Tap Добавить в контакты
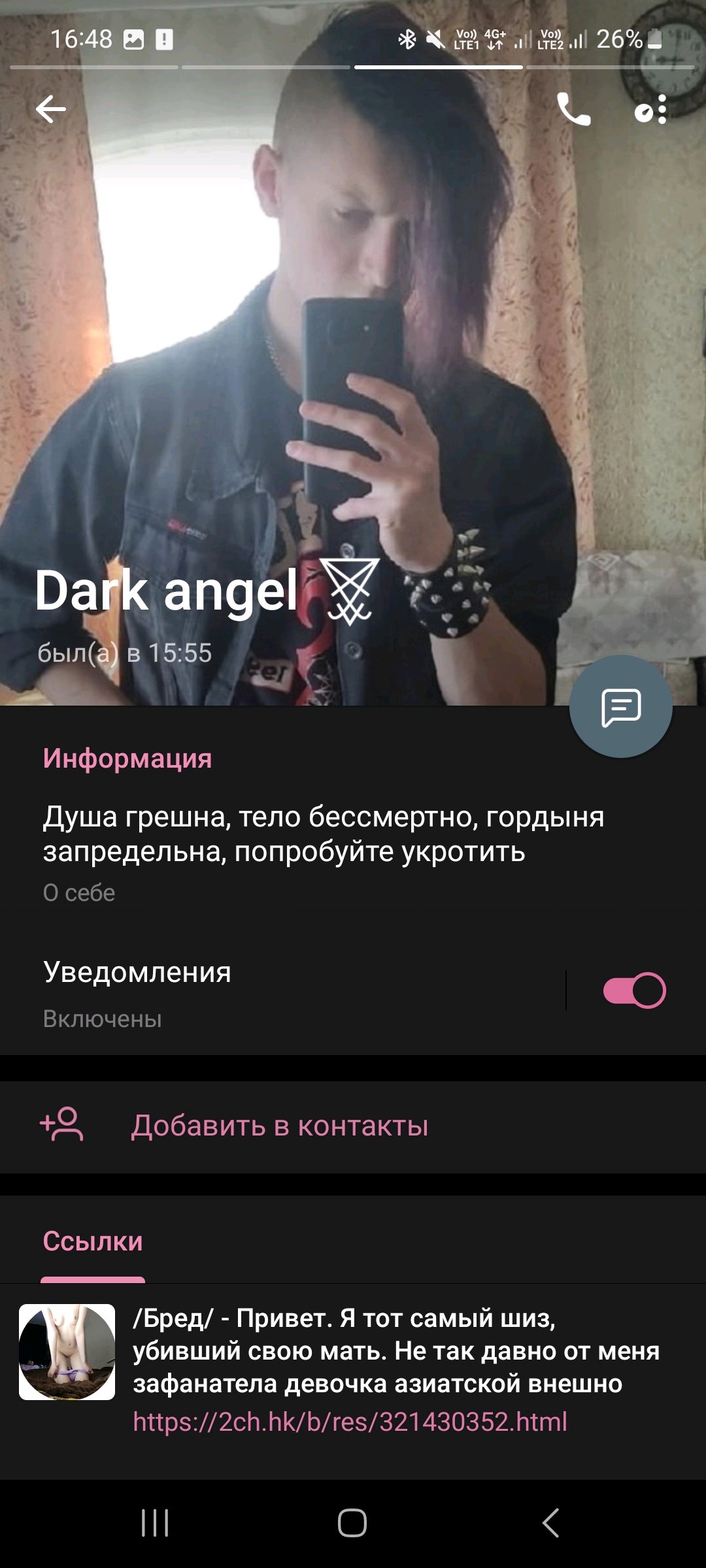Image resolution: width=706 pixels, height=1568 pixels. point(279,1126)
